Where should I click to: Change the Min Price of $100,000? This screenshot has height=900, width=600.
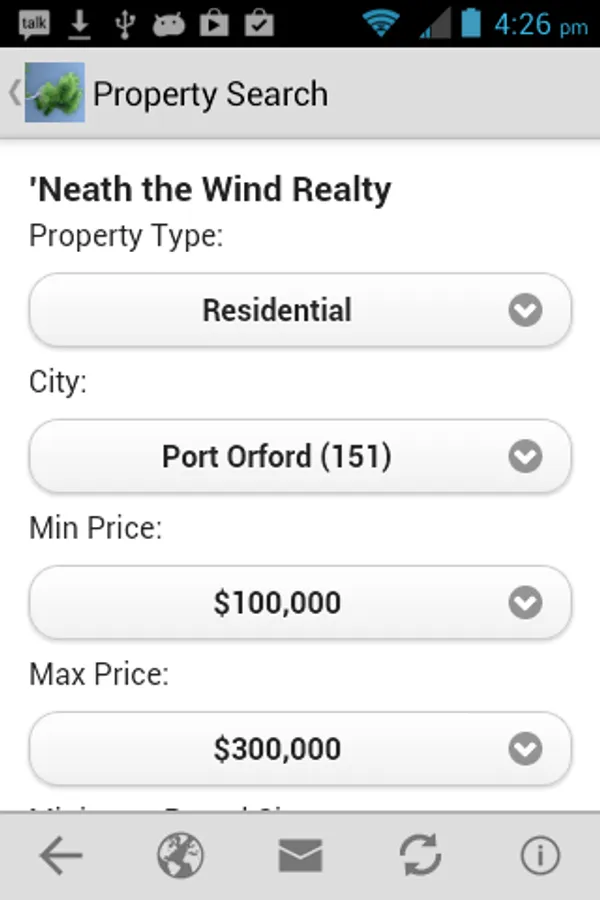pyautogui.click(x=300, y=603)
